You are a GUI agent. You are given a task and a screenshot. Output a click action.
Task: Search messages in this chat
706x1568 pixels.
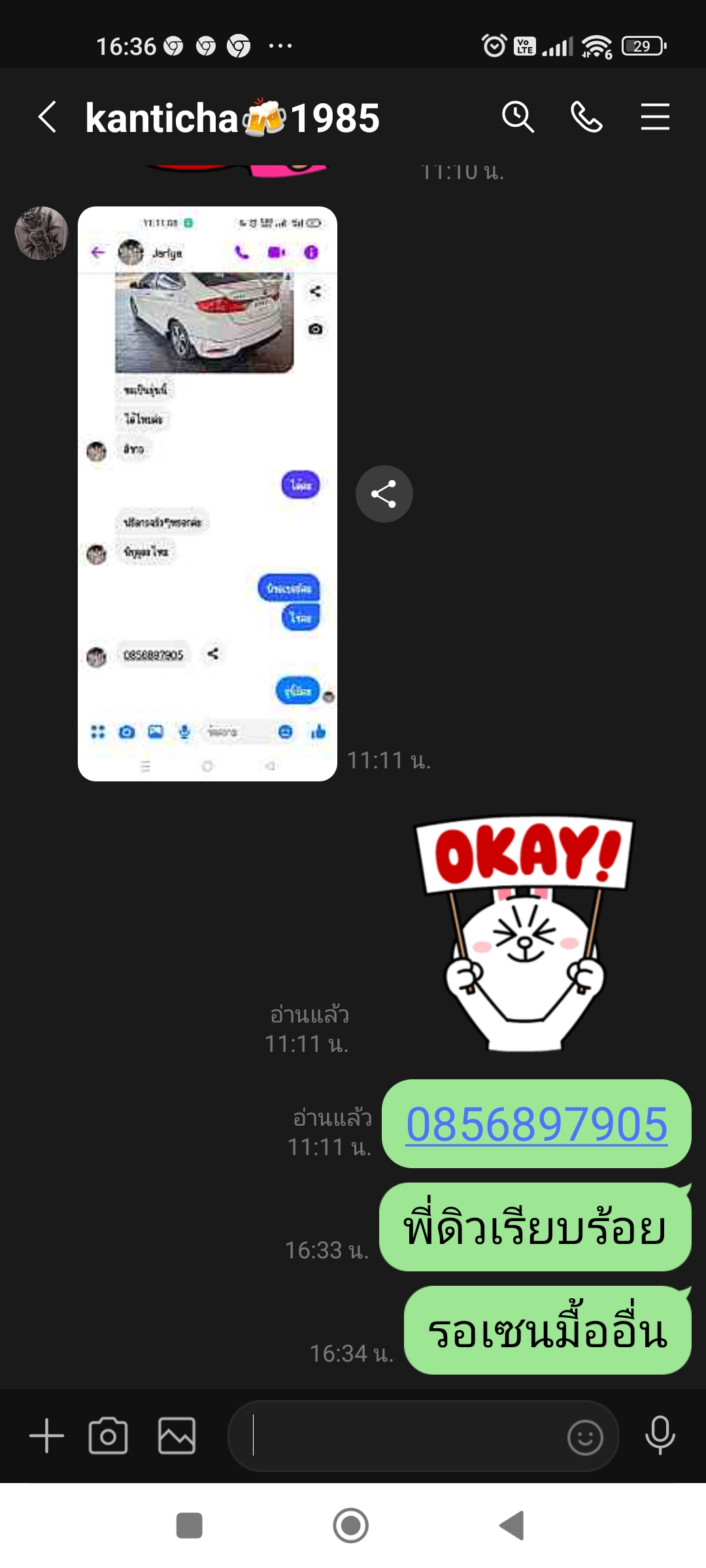[518, 118]
